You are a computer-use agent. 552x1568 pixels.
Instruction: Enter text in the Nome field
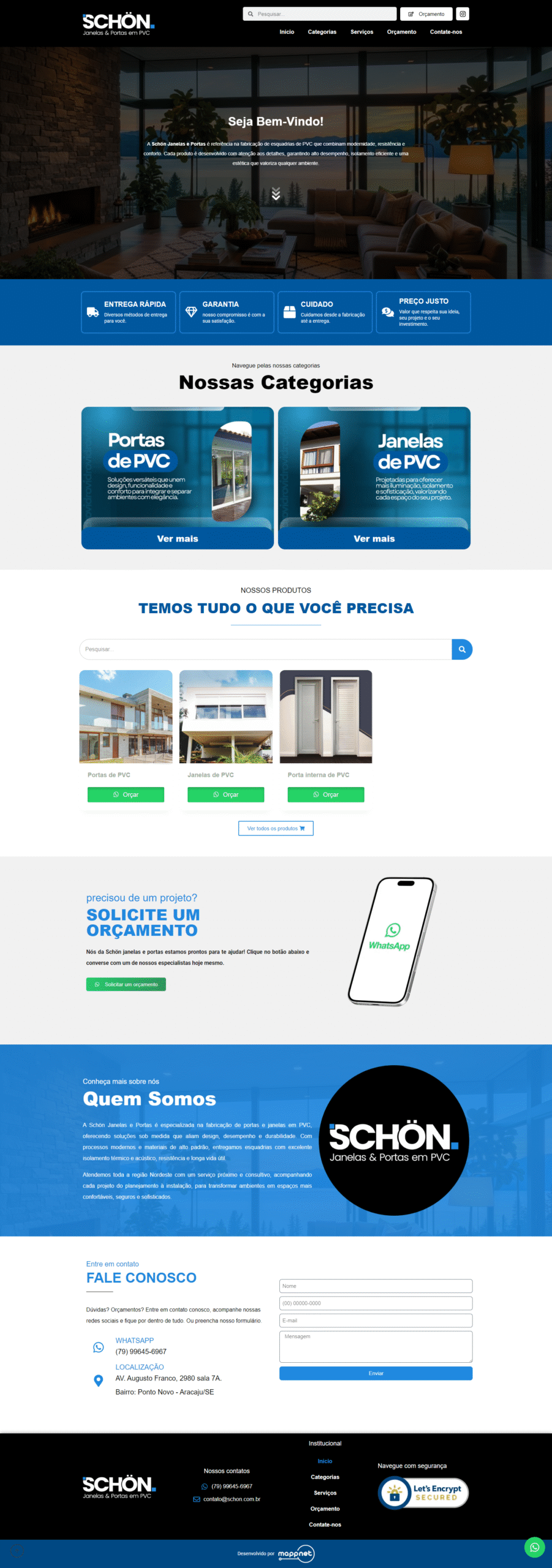pos(376,1286)
